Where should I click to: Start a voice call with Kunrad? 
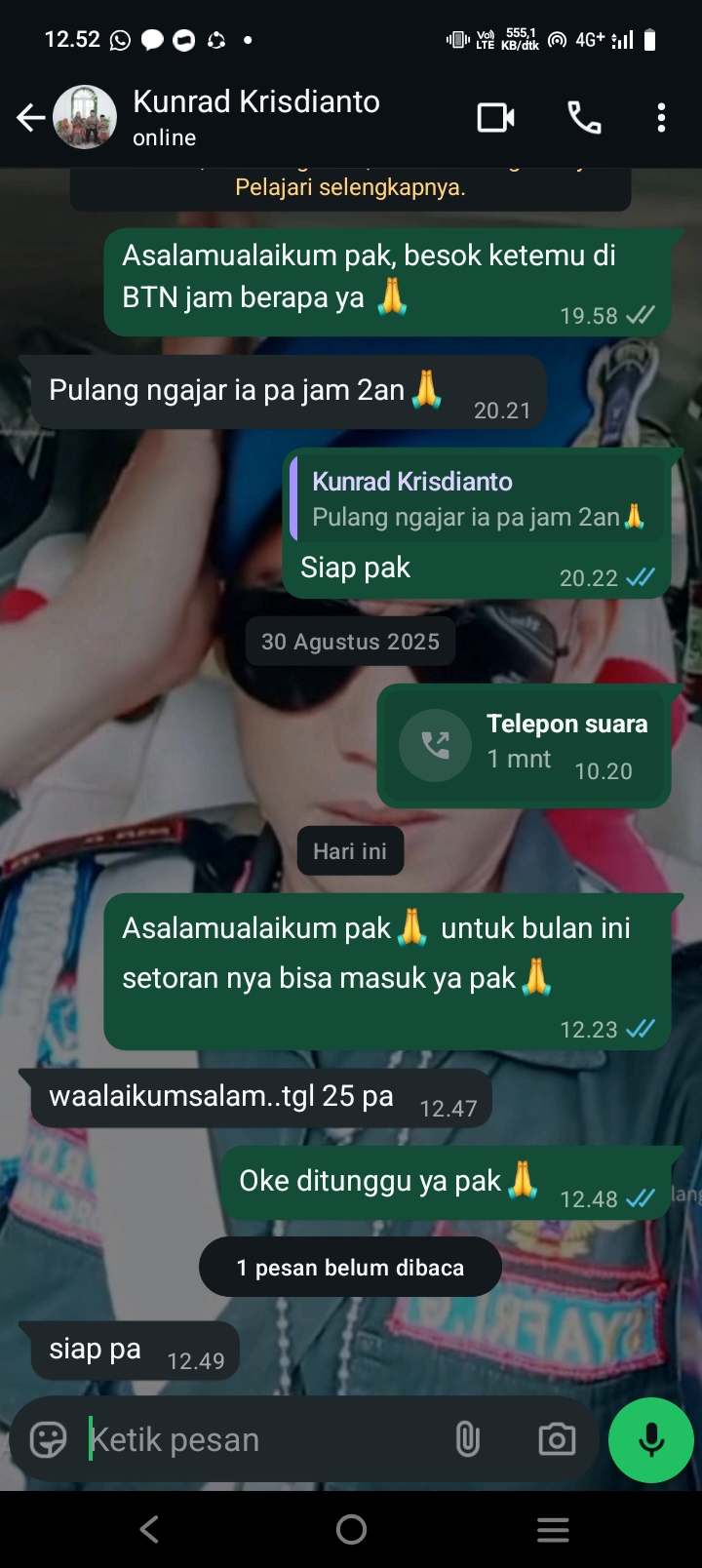point(584,118)
